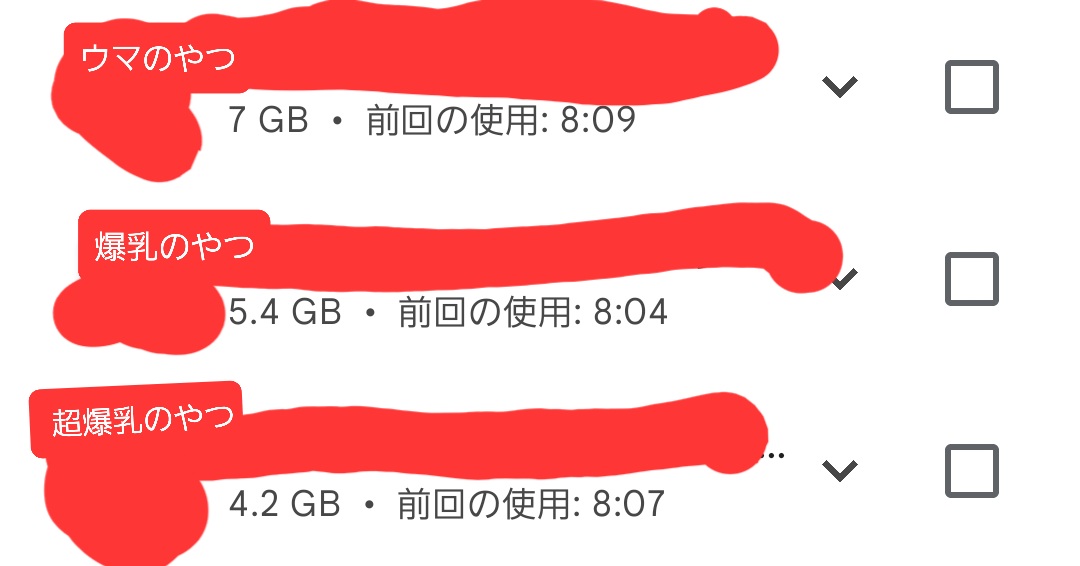Expand details of the 7 GB app

point(840,87)
